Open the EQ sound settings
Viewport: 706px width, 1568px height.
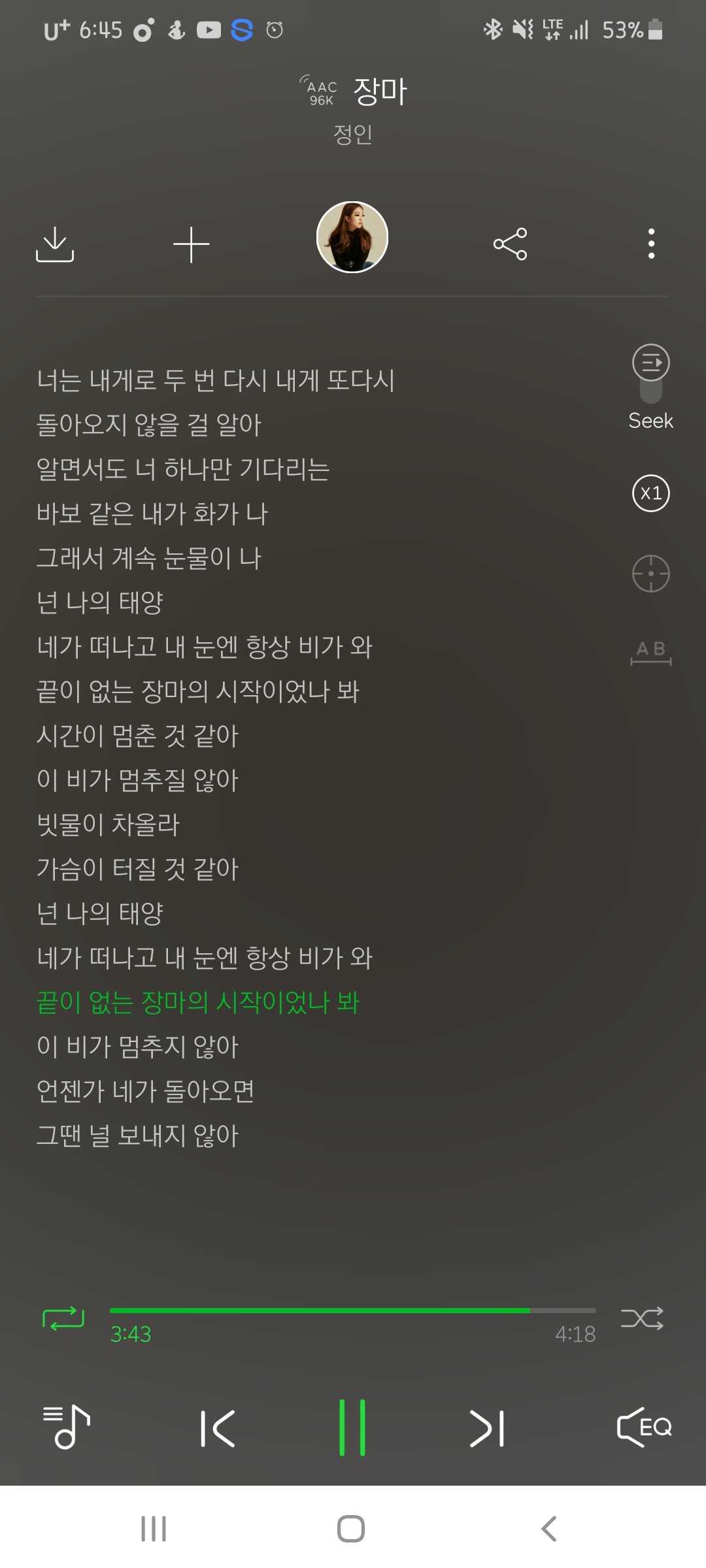coord(644,1428)
